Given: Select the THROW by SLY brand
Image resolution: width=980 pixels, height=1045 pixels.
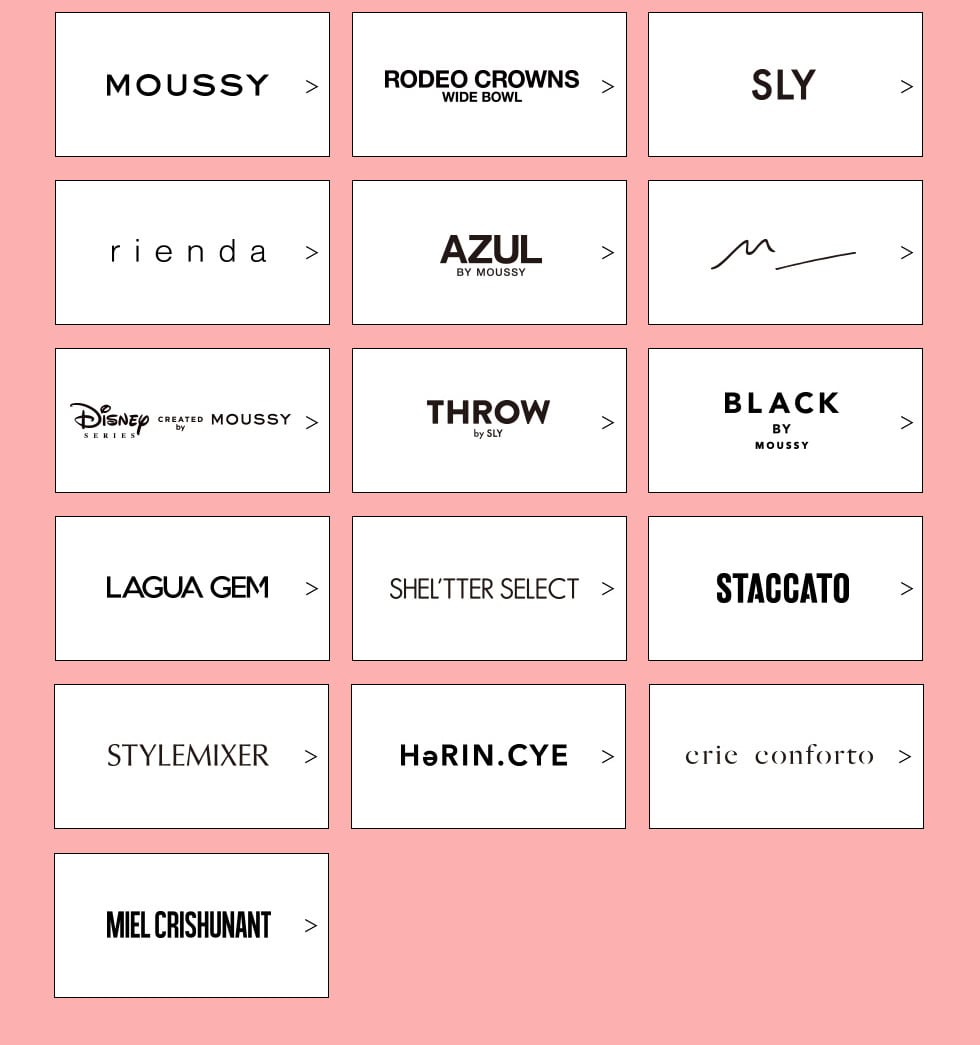Looking at the screenshot, I should [x=489, y=421].
